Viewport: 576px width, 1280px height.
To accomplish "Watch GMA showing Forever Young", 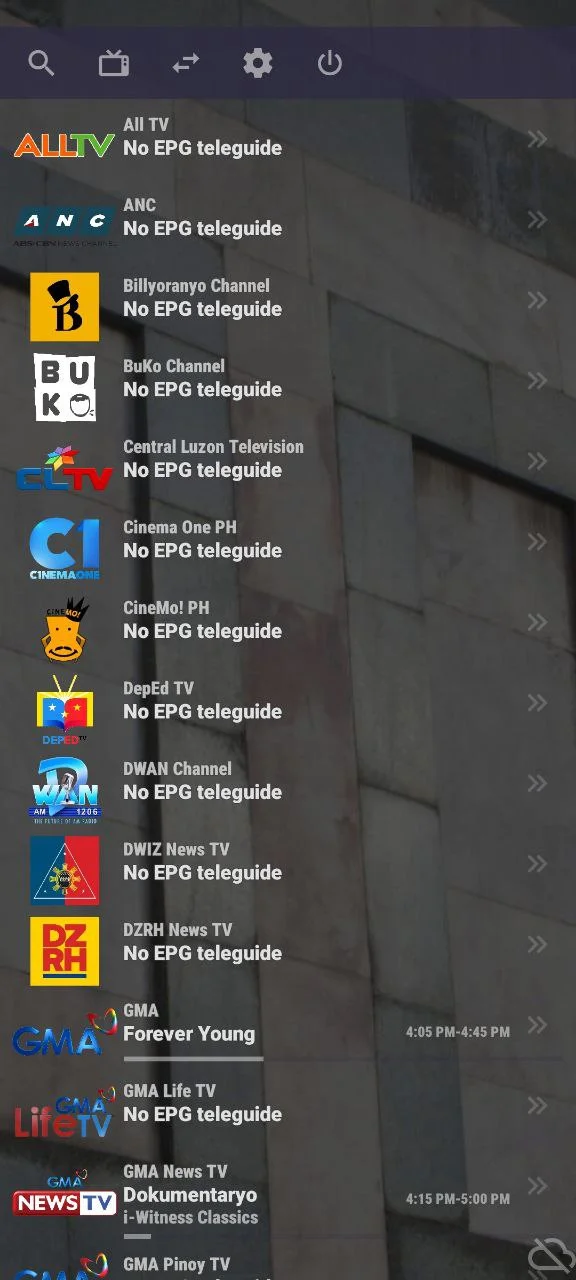I will point(288,1026).
